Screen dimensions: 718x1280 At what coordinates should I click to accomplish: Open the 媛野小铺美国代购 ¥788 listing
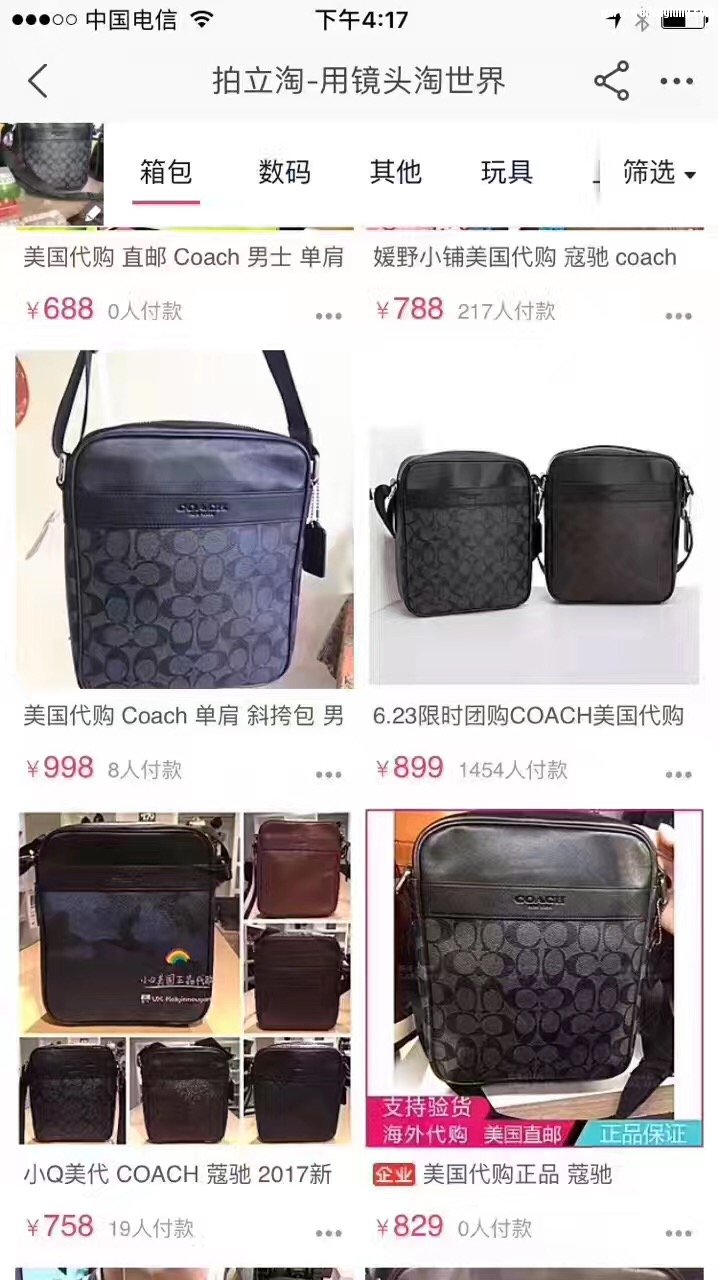[525, 258]
